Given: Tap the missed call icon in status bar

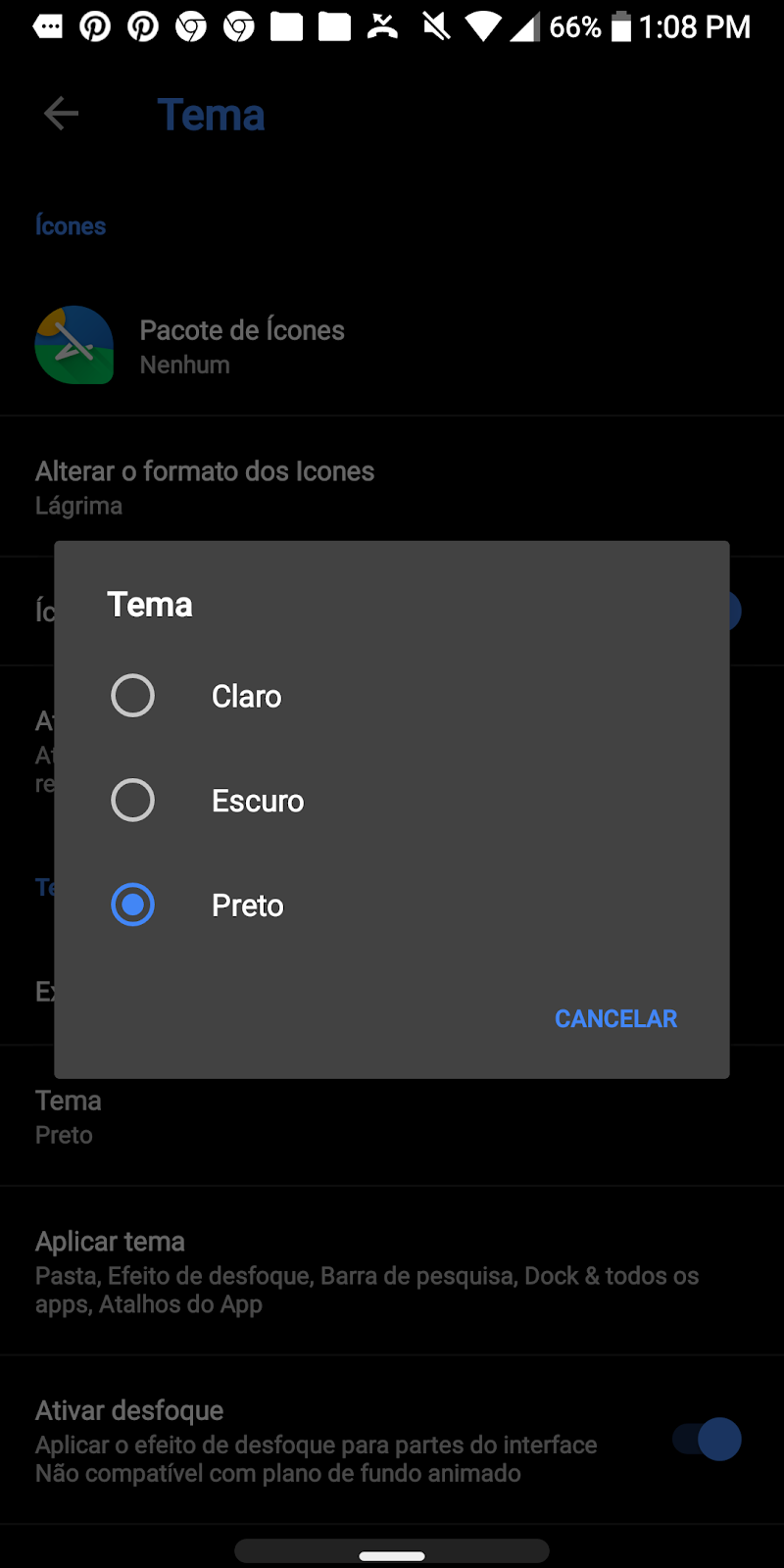Looking at the screenshot, I should click(382, 26).
